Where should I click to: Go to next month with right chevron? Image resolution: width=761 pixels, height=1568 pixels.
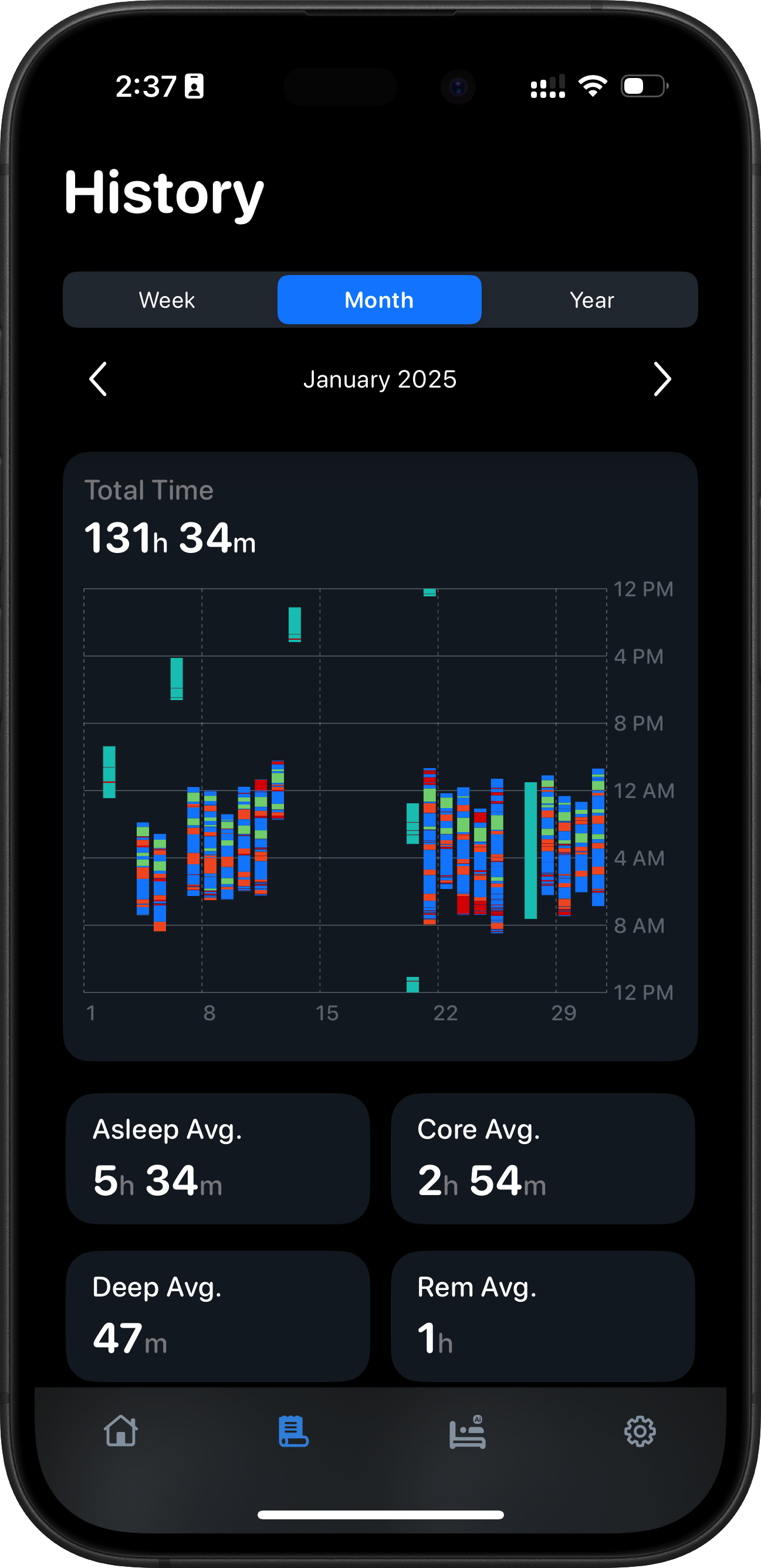click(663, 379)
